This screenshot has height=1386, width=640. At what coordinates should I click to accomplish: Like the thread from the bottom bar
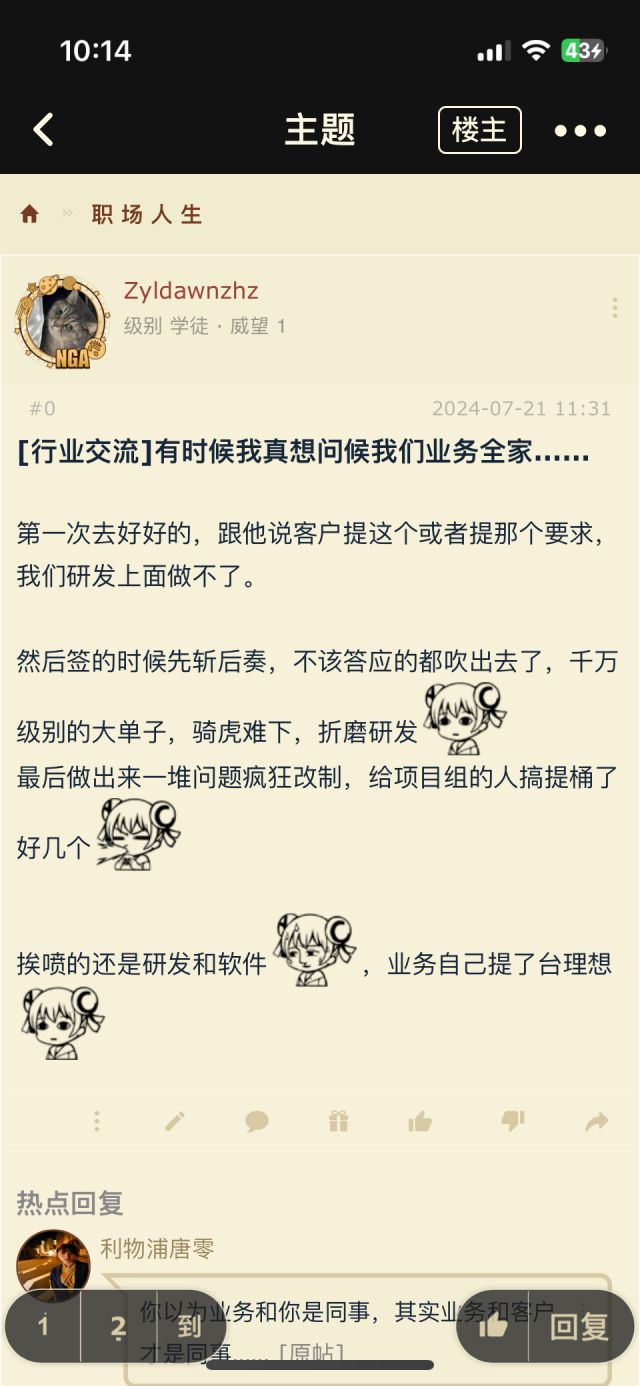(x=492, y=1327)
